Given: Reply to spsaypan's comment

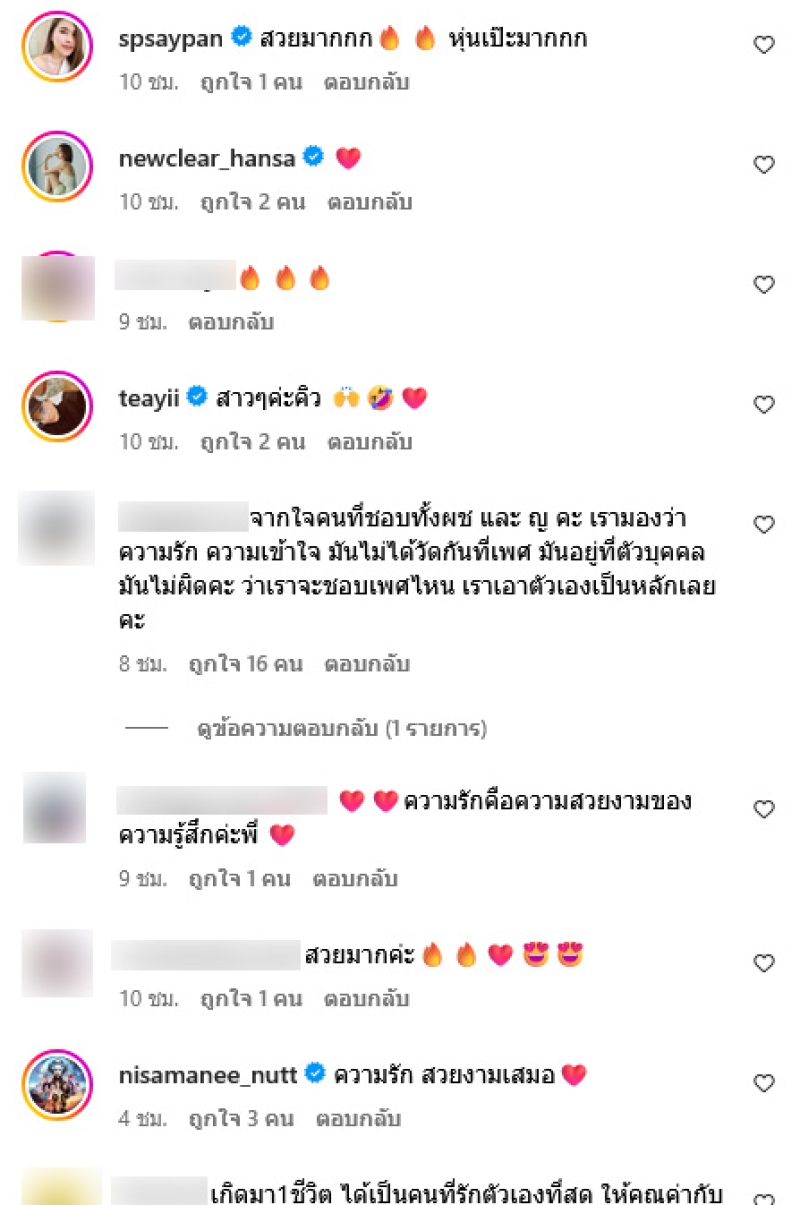Looking at the screenshot, I should point(366,82).
